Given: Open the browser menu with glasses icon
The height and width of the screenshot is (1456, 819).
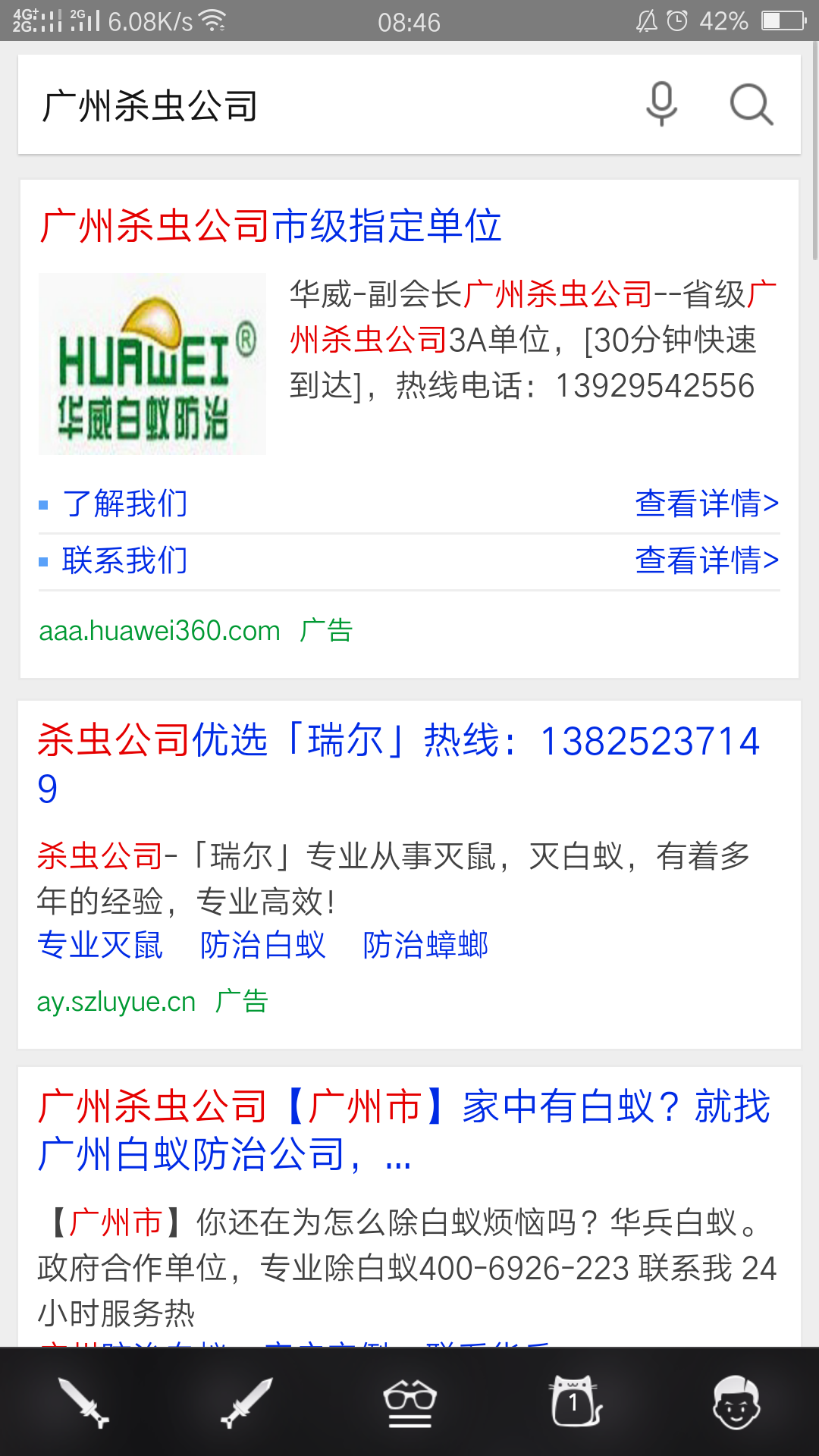Looking at the screenshot, I should click(409, 1403).
